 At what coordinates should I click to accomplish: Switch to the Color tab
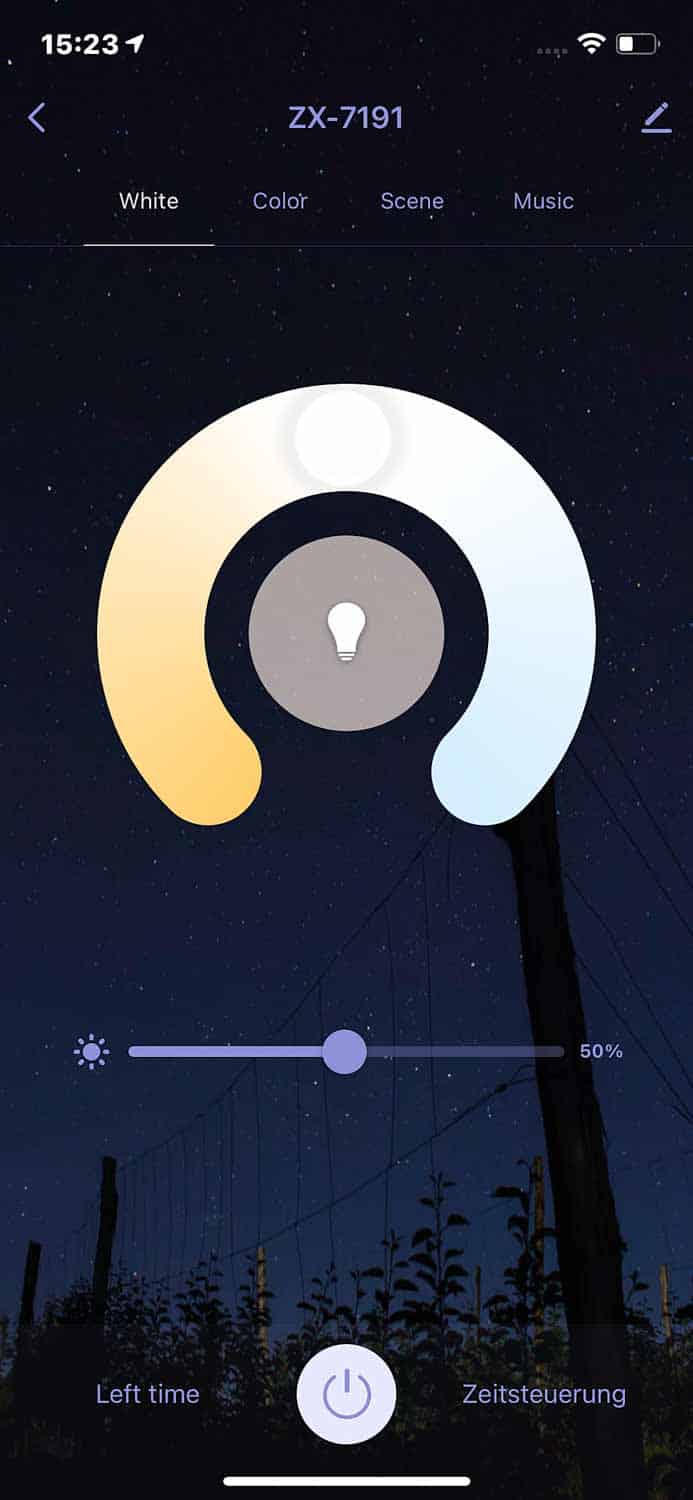tap(280, 201)
